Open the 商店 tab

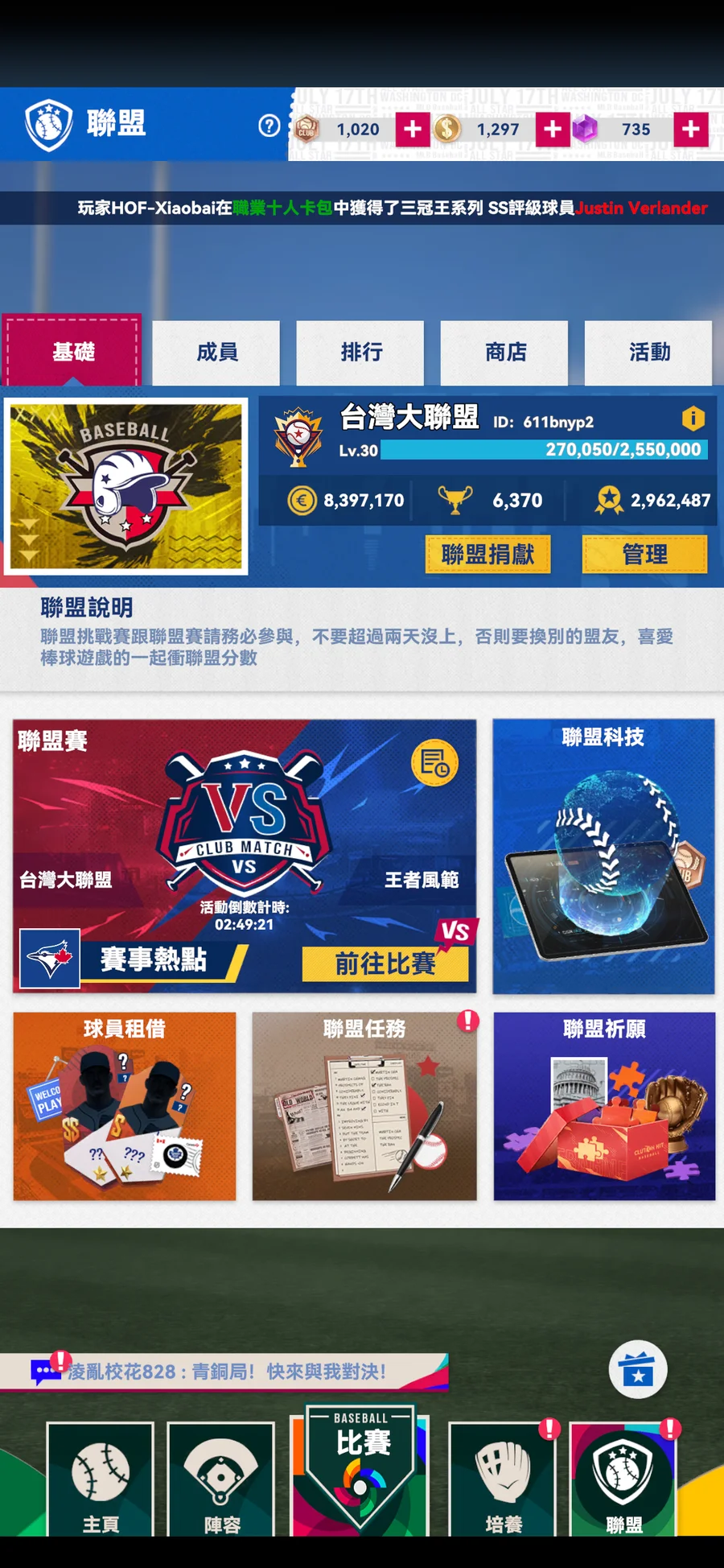coord(504,353)
